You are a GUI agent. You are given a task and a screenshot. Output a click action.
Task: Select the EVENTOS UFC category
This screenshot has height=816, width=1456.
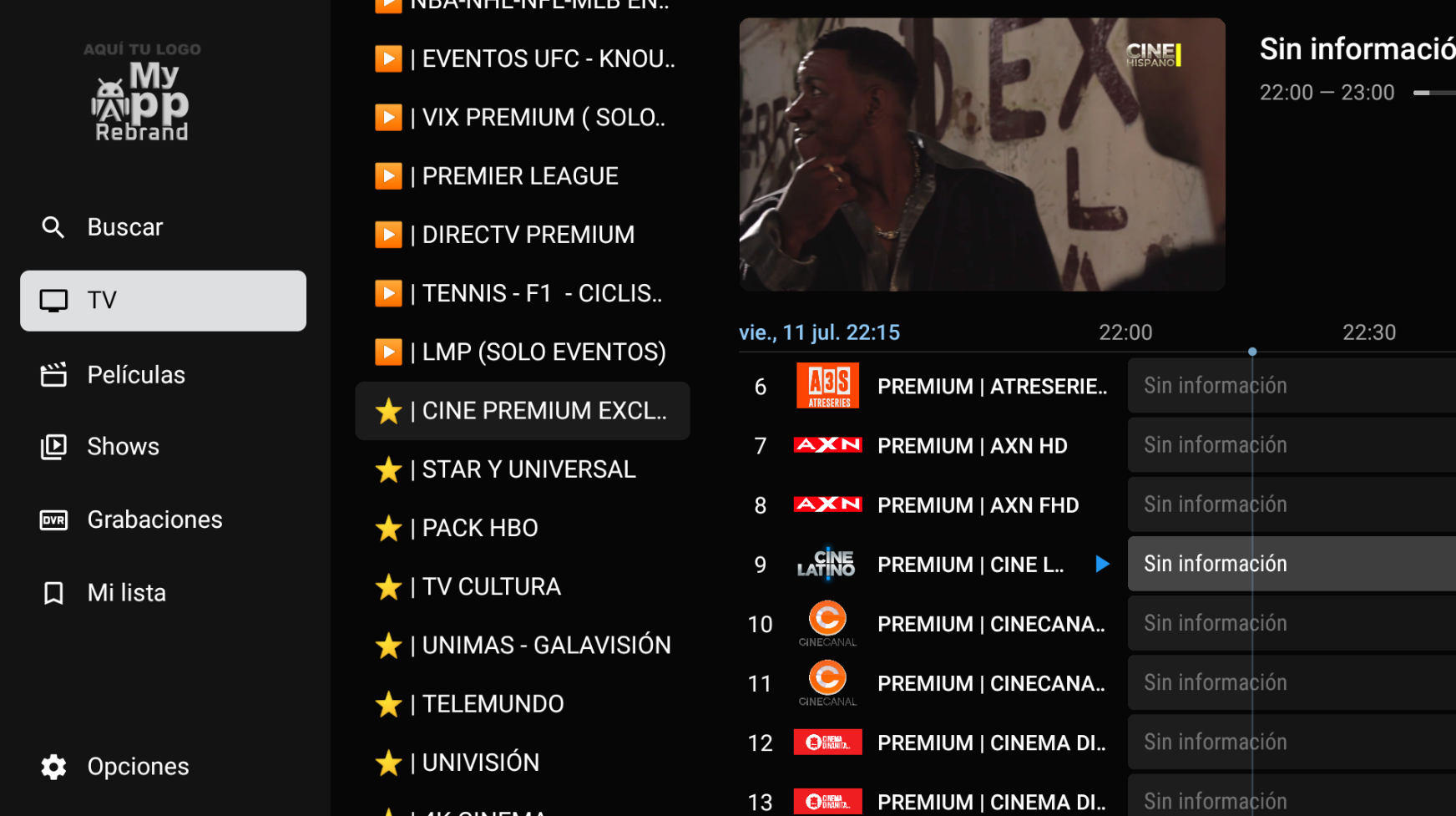click(x=524, y=59)
